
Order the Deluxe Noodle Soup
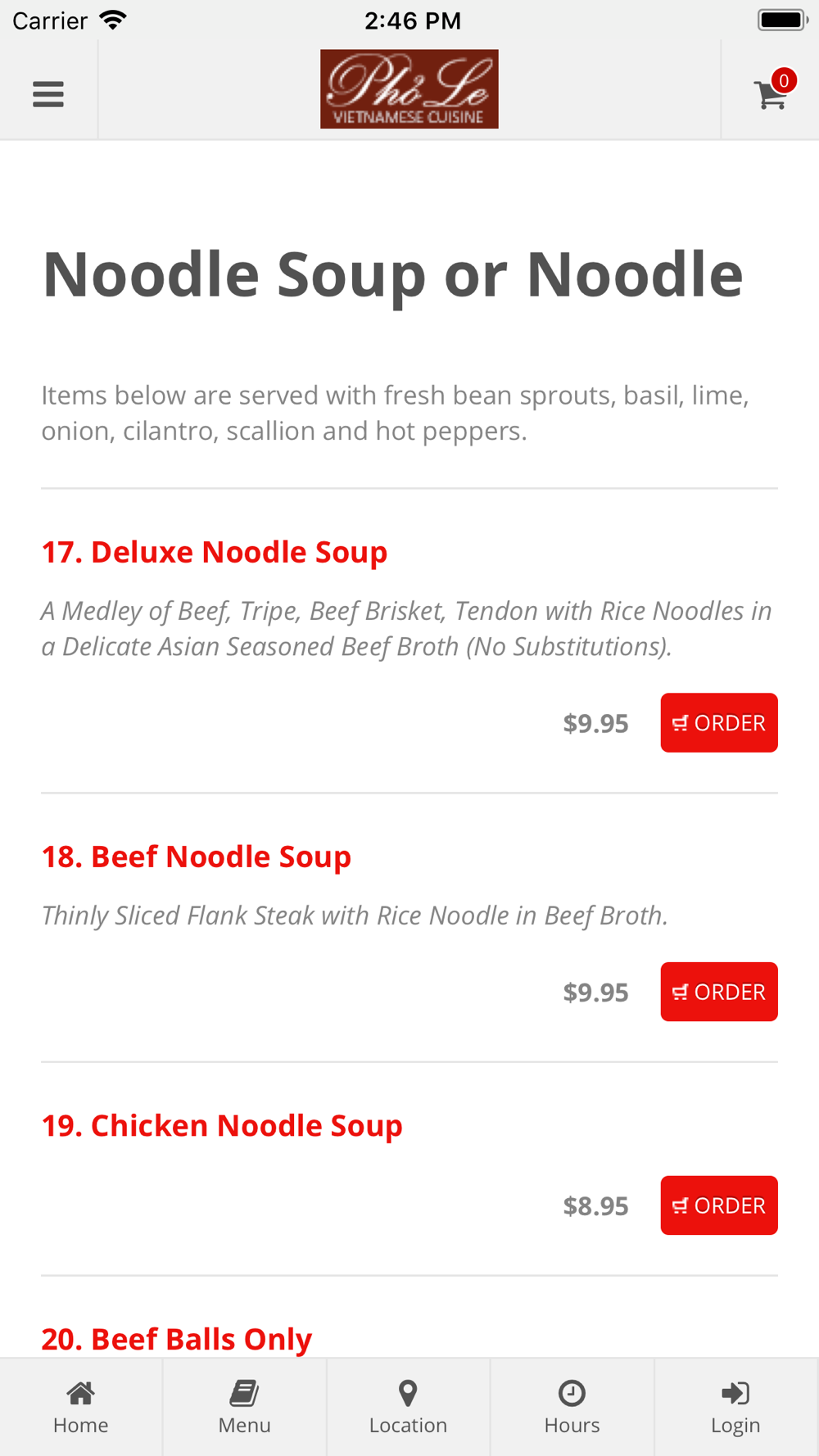click(x=719, y=722)
